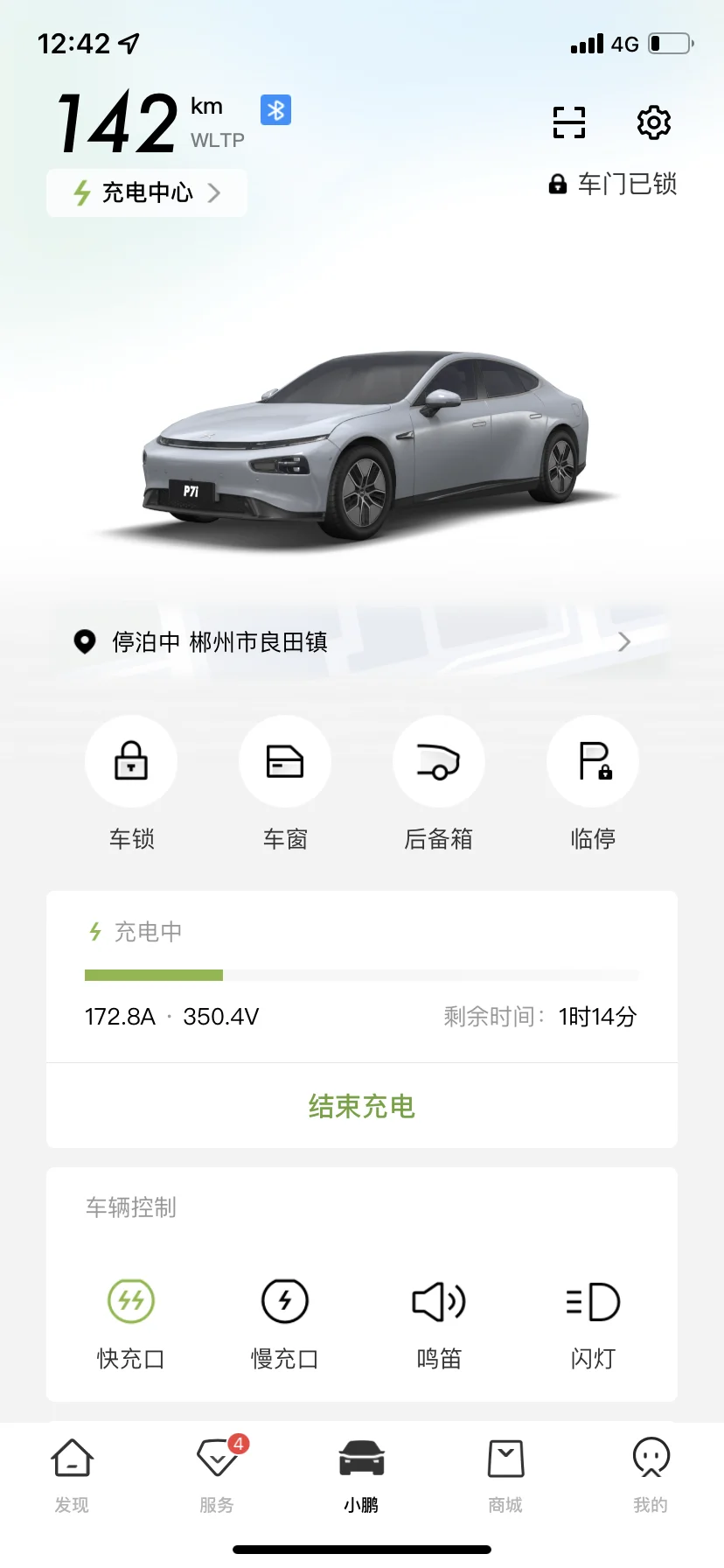Switch to the 我的 tab
Screen dimensions: 724x1568
(651, 1475)
